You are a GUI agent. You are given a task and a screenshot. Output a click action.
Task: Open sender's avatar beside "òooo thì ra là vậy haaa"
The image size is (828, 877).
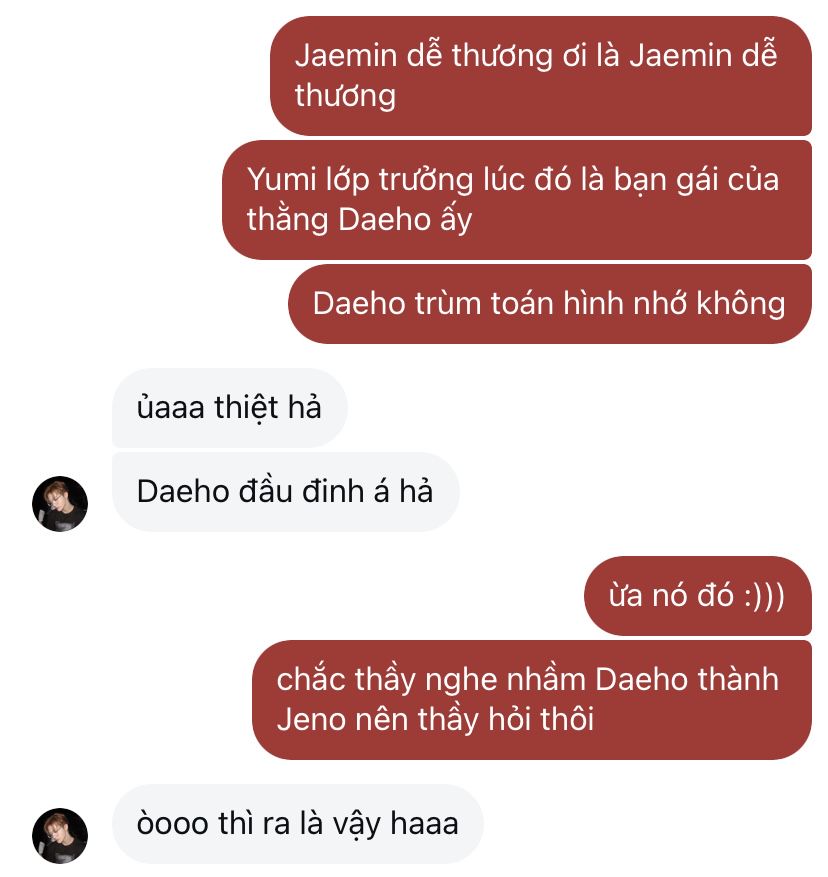click(x=60, y=835)
